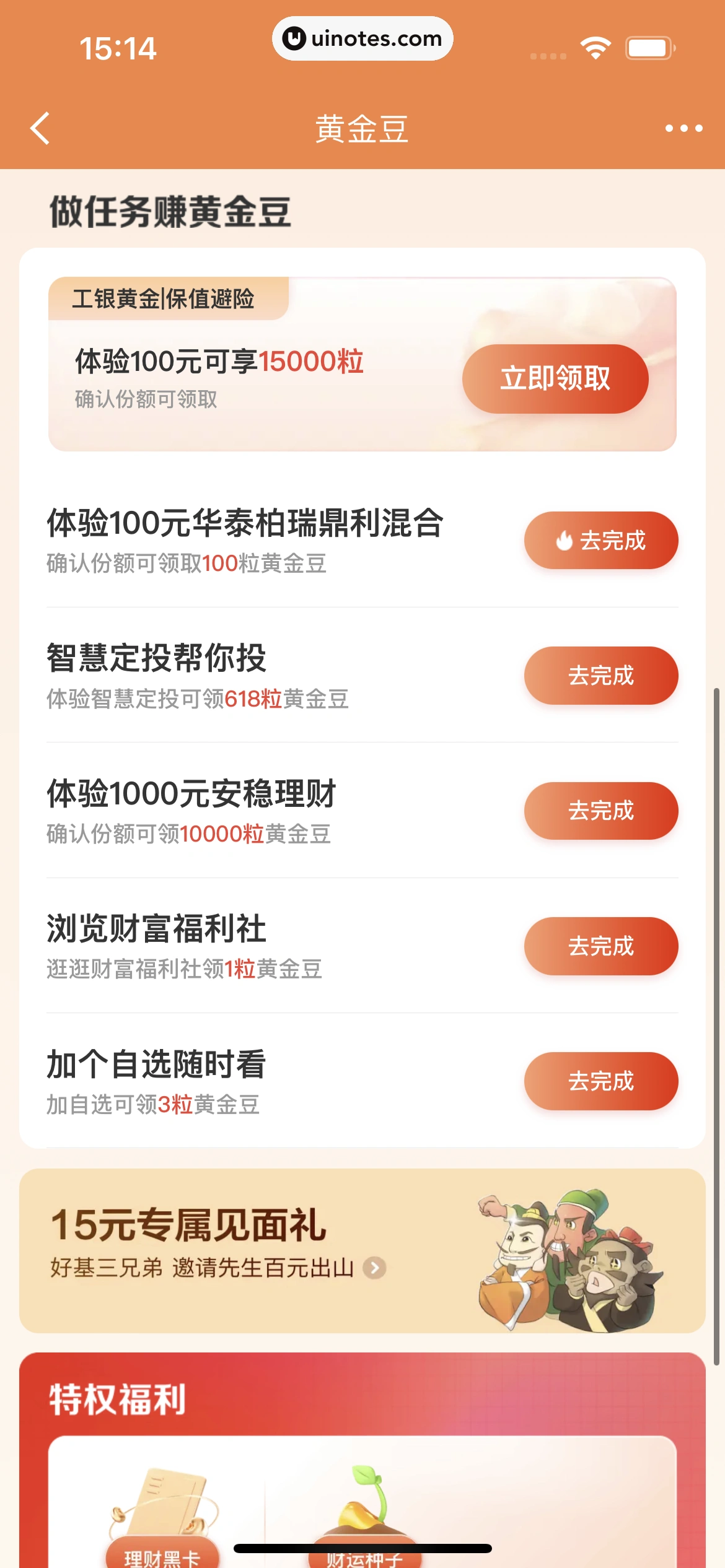725x1568 pixels.
Task: Open the three-dot more menu
Action: point(683,129)
